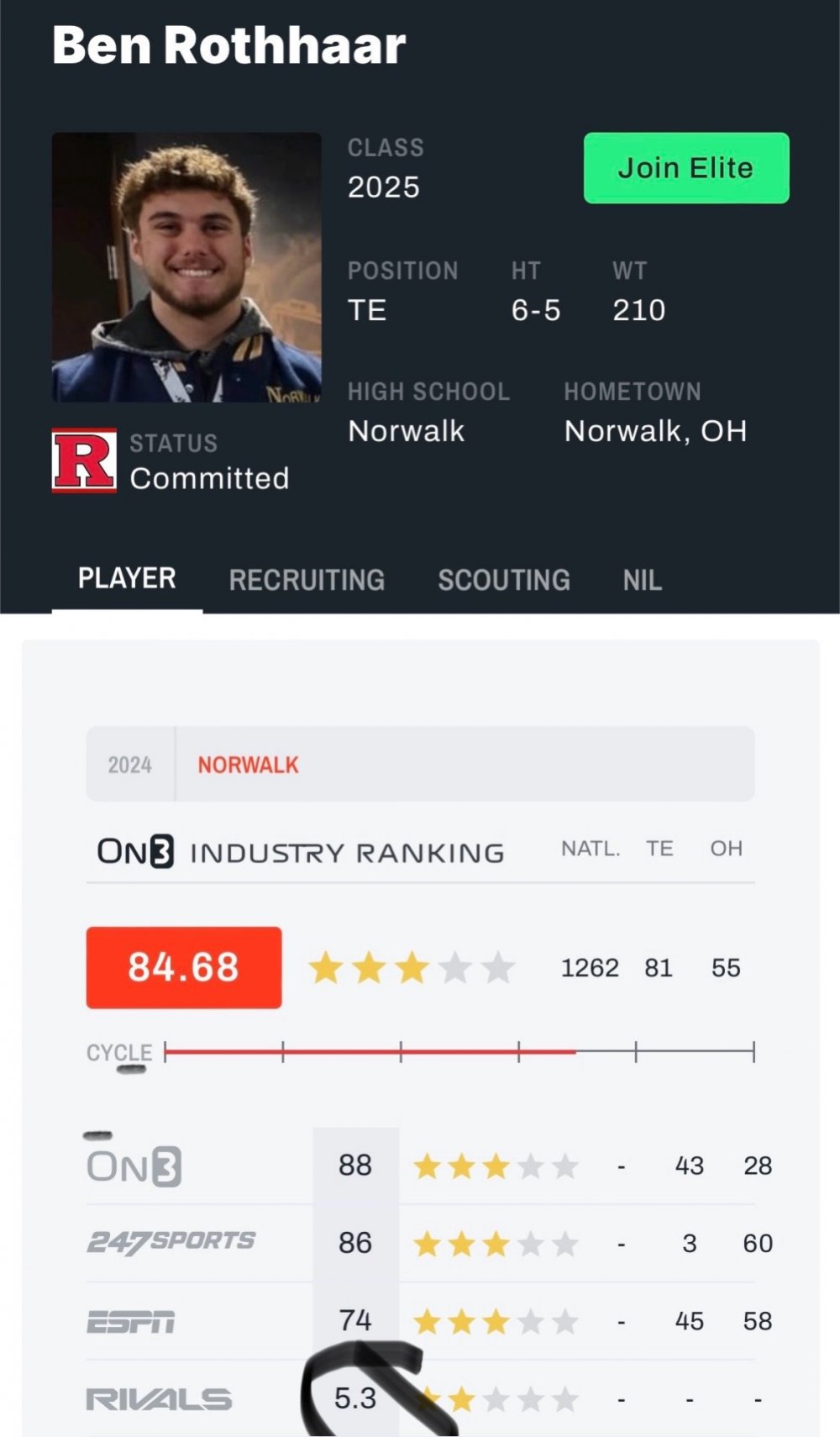Viewport: 840px width, 1437px height.
Task: Go to the Player tab
Action: tap(127, 578)
